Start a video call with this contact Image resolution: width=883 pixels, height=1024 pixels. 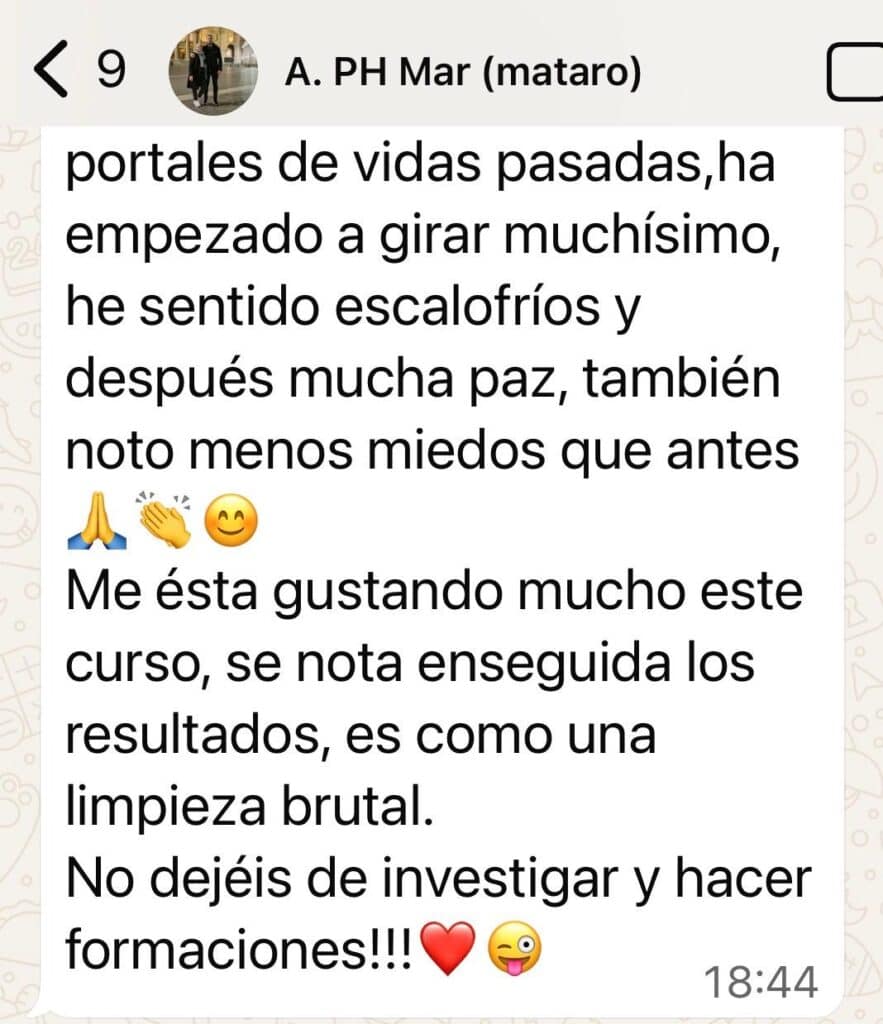(x=855, y=74)
